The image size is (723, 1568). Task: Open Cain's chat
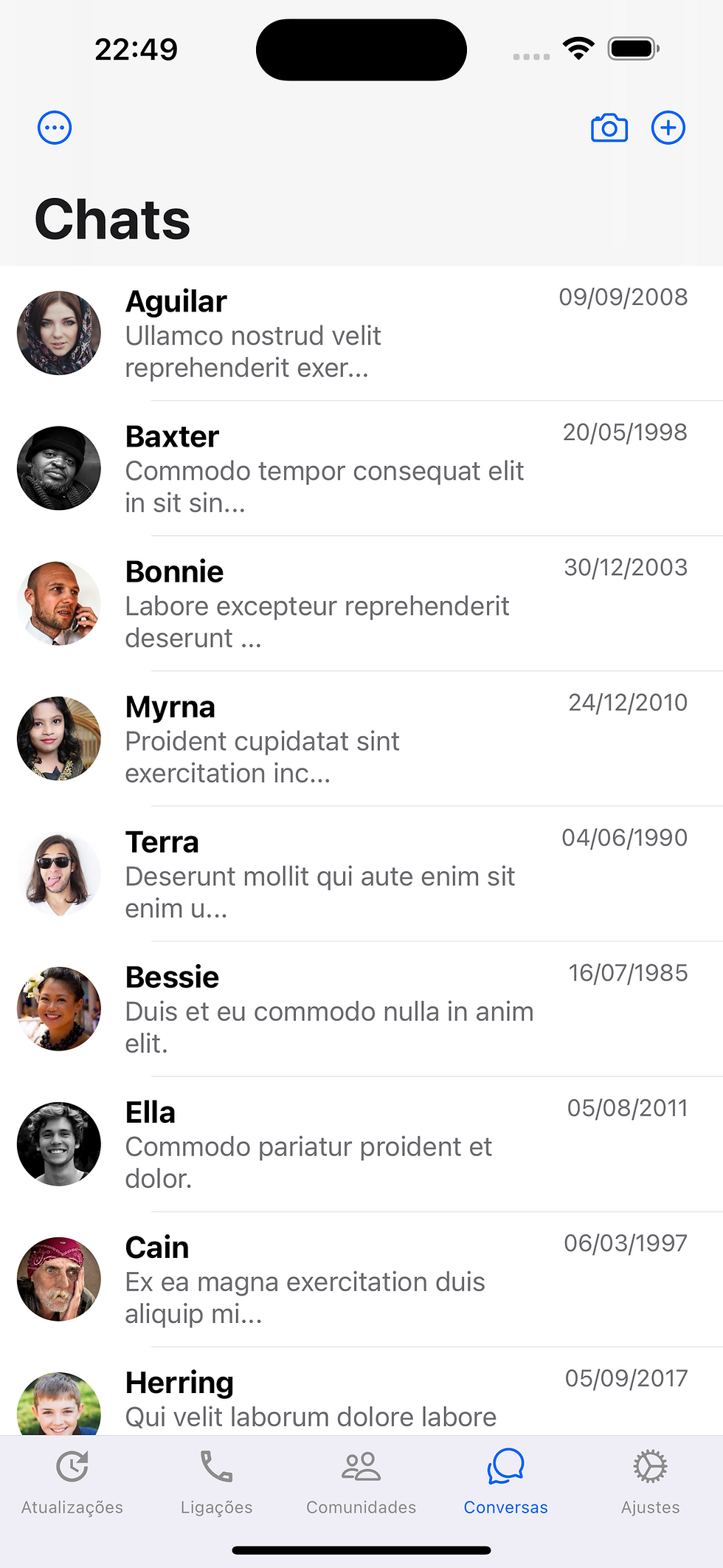click(x=361, y=1279)
